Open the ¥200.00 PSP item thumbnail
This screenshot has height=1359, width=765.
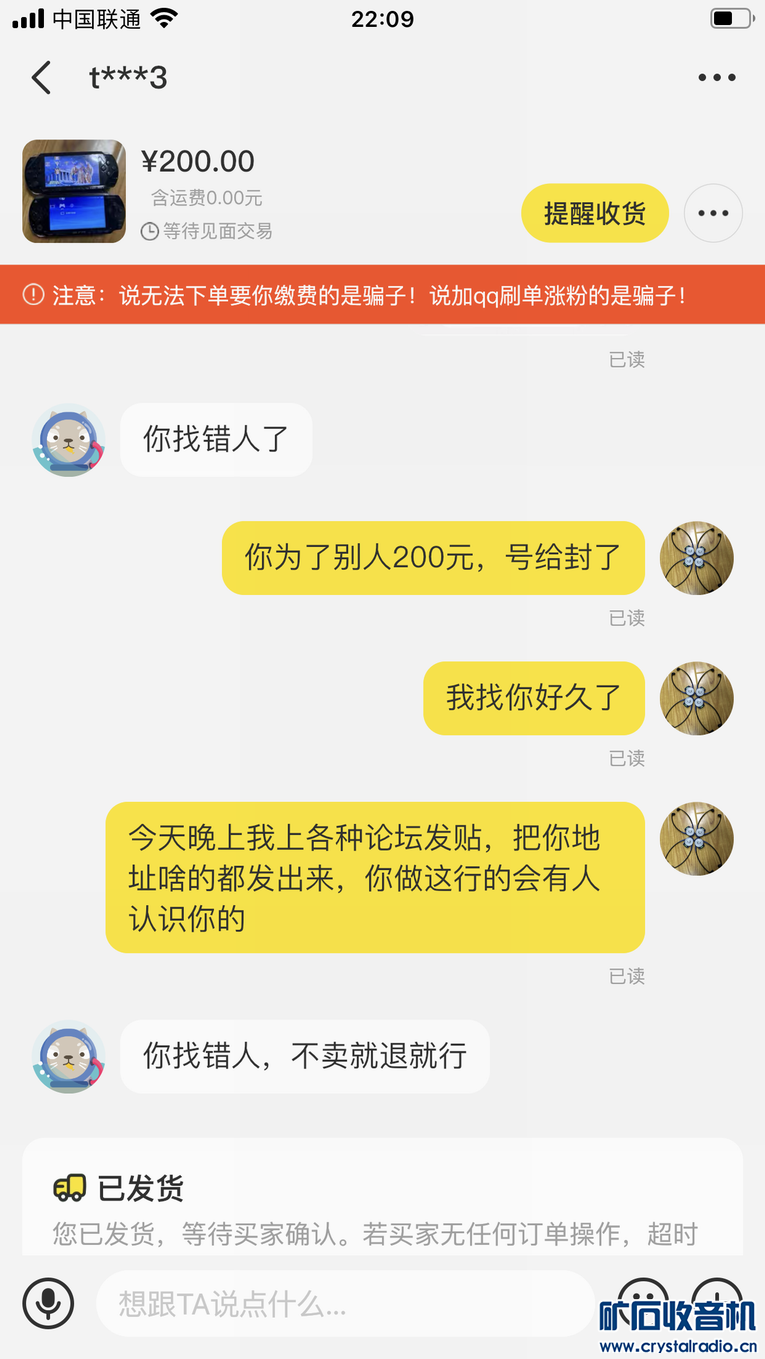coord(74,191)
